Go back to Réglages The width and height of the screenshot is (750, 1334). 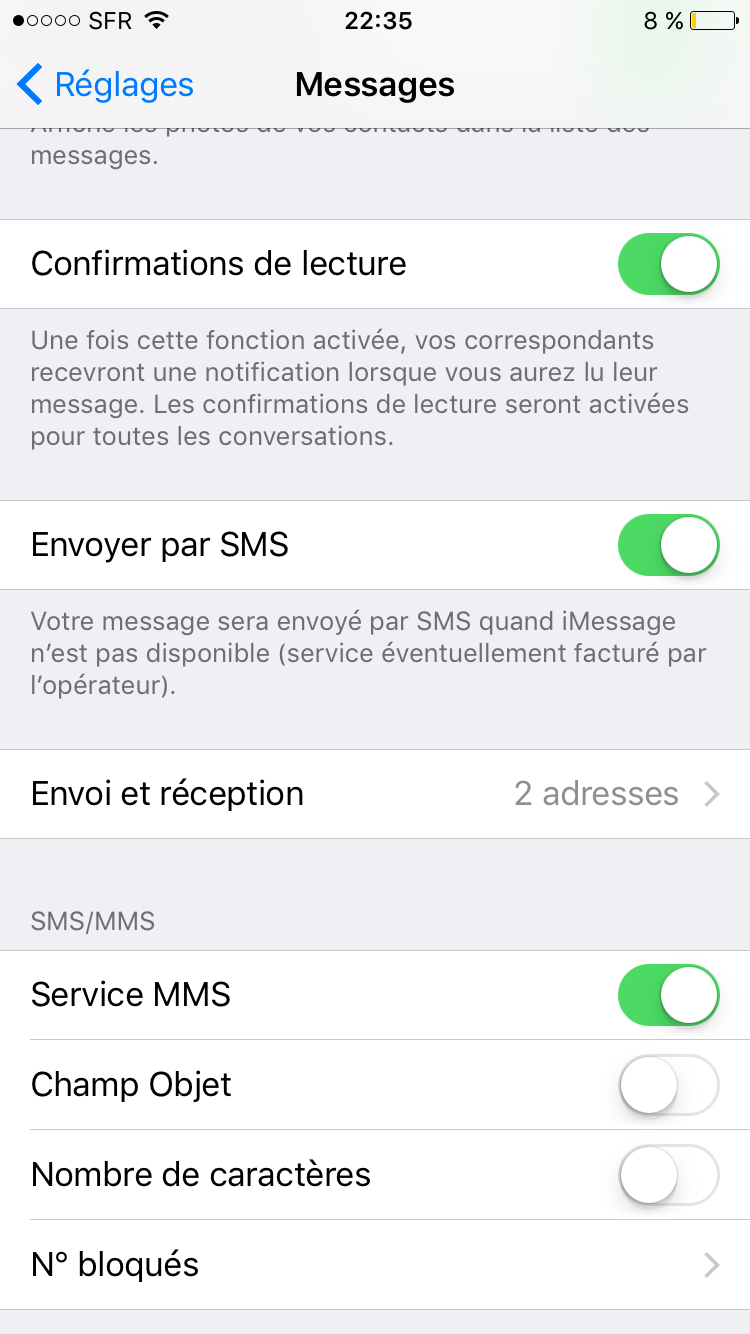tap(105, 85)
